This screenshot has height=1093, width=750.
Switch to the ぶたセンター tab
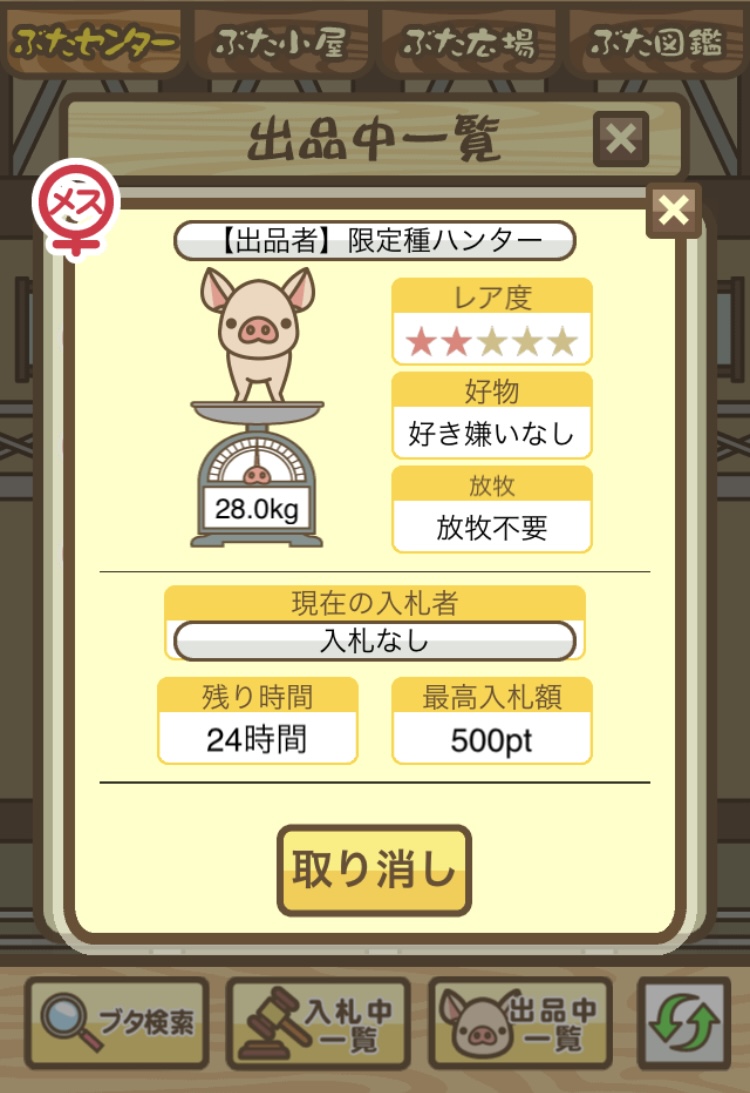tap(93, 42)
